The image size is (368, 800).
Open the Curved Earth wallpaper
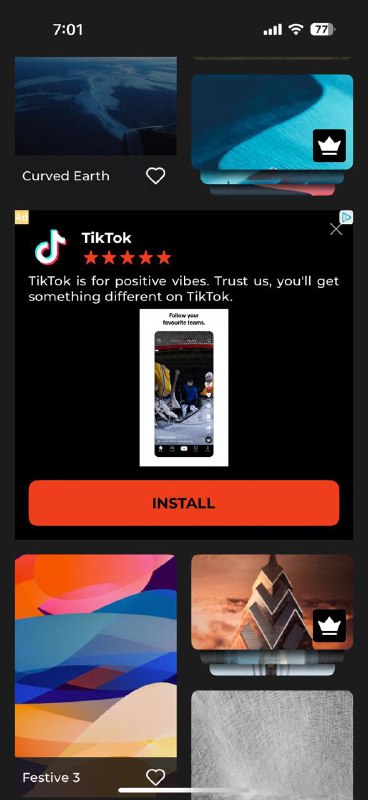click(95, 106)
